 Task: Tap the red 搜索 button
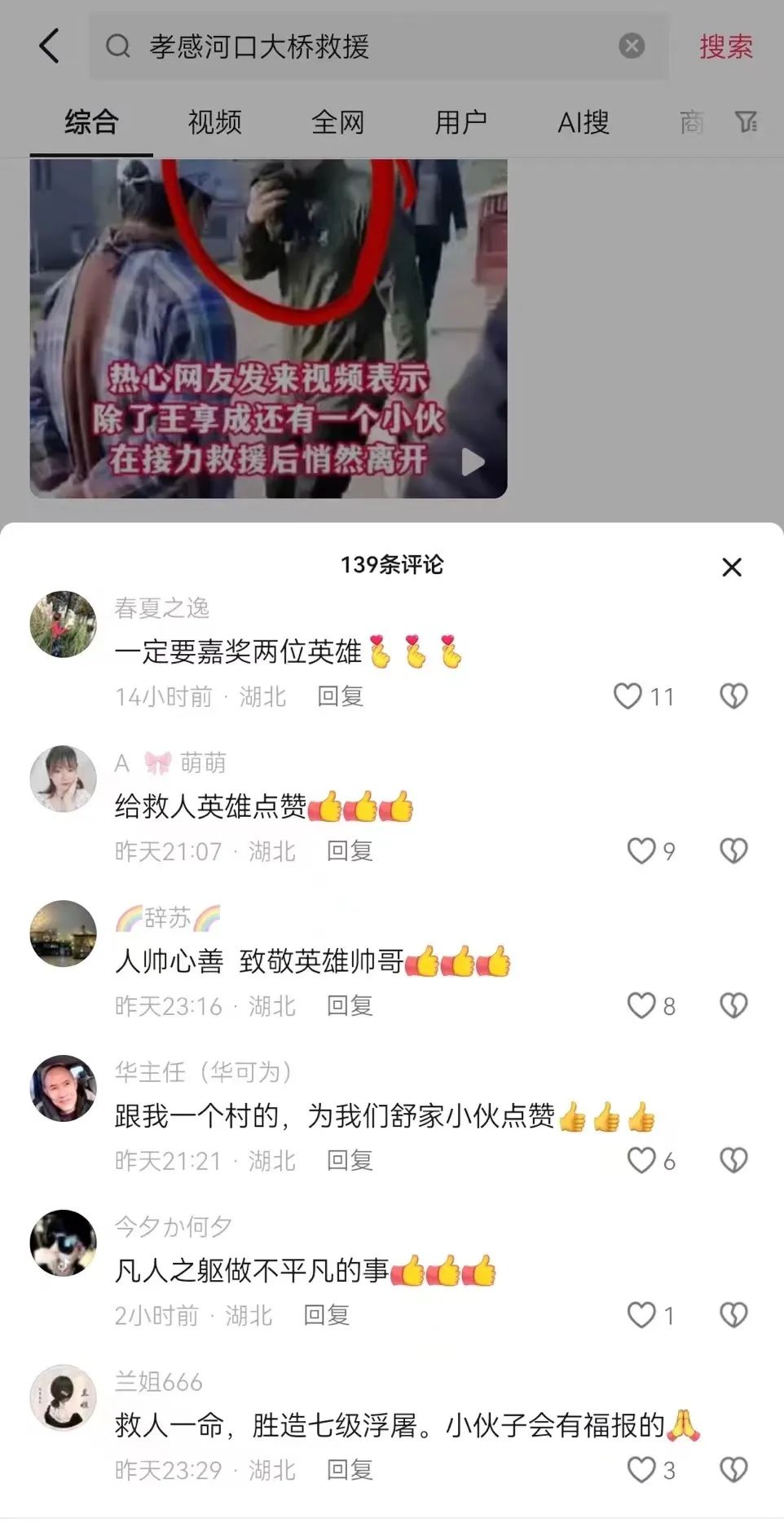click(725, 46)
